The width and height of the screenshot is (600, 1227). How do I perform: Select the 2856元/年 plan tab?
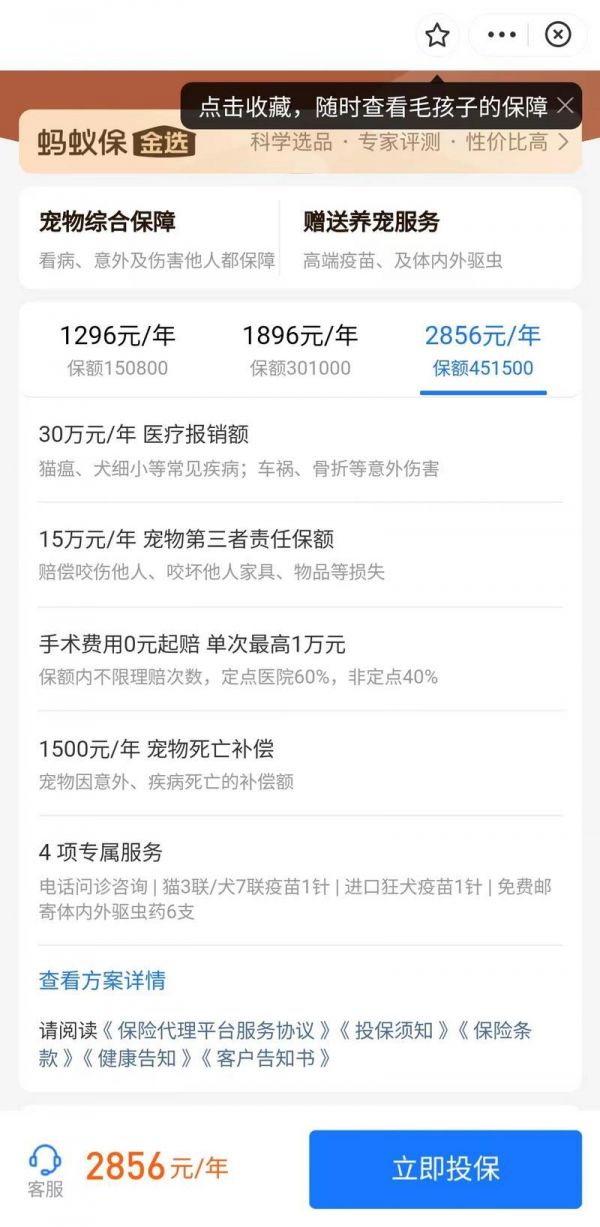click(483, 350)
